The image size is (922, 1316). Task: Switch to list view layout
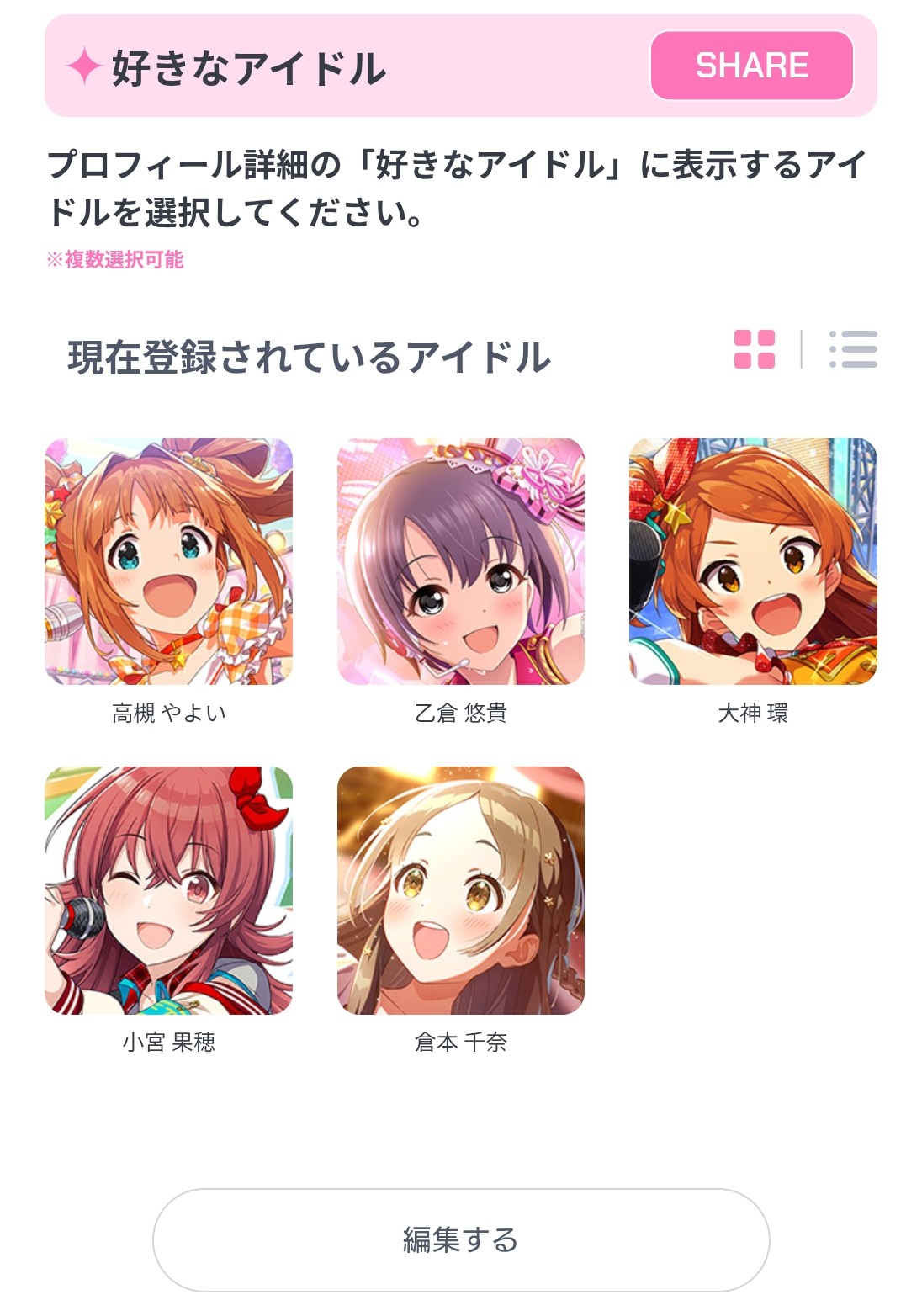(852, 349)
